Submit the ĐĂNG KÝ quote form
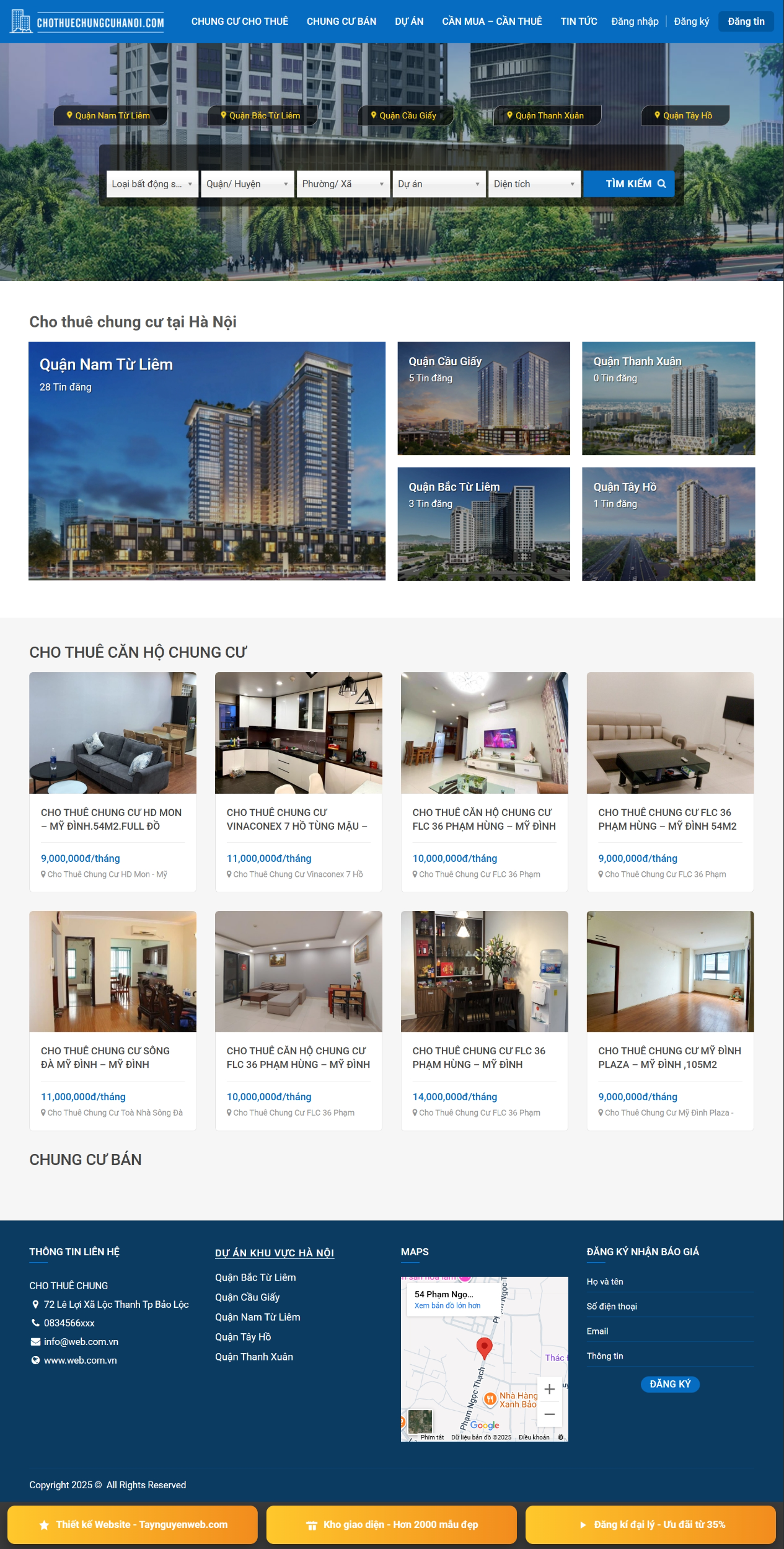Screen dimensions: 784x1549 (x=669, y=1384)
